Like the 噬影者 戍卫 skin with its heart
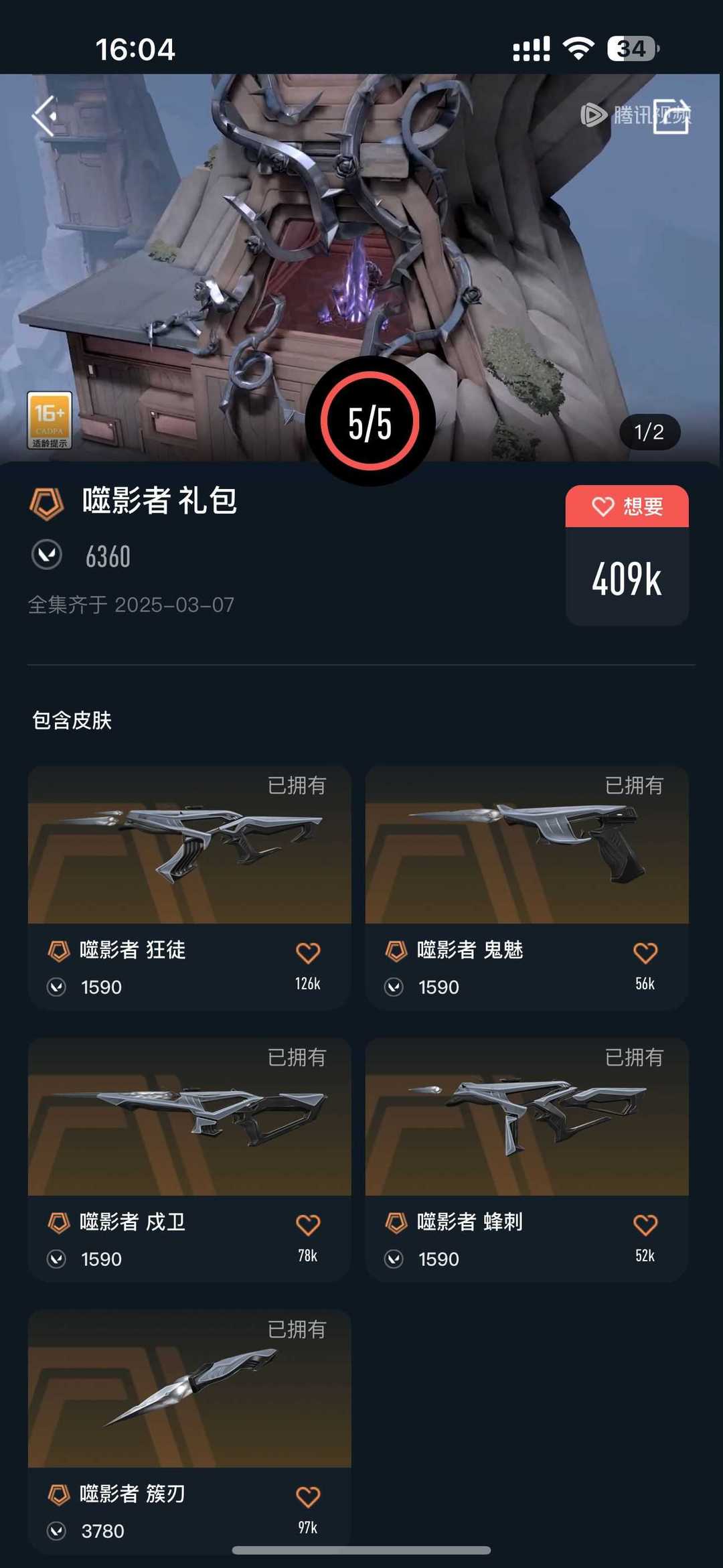723x1568 pixels. tap(308, 1224)
